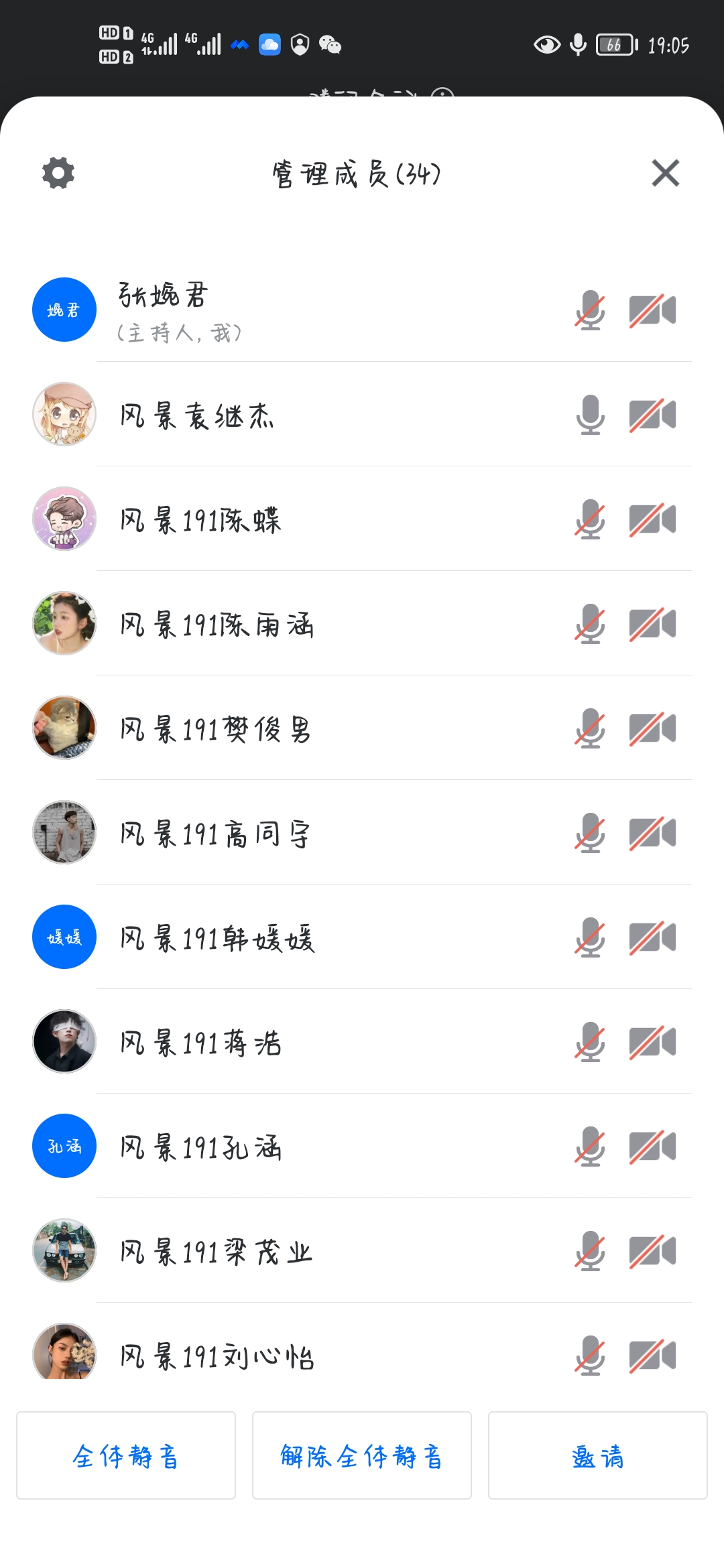Tap the camera icon for 风景191陈蝶
724x1568 pixels.
point(652,519)
